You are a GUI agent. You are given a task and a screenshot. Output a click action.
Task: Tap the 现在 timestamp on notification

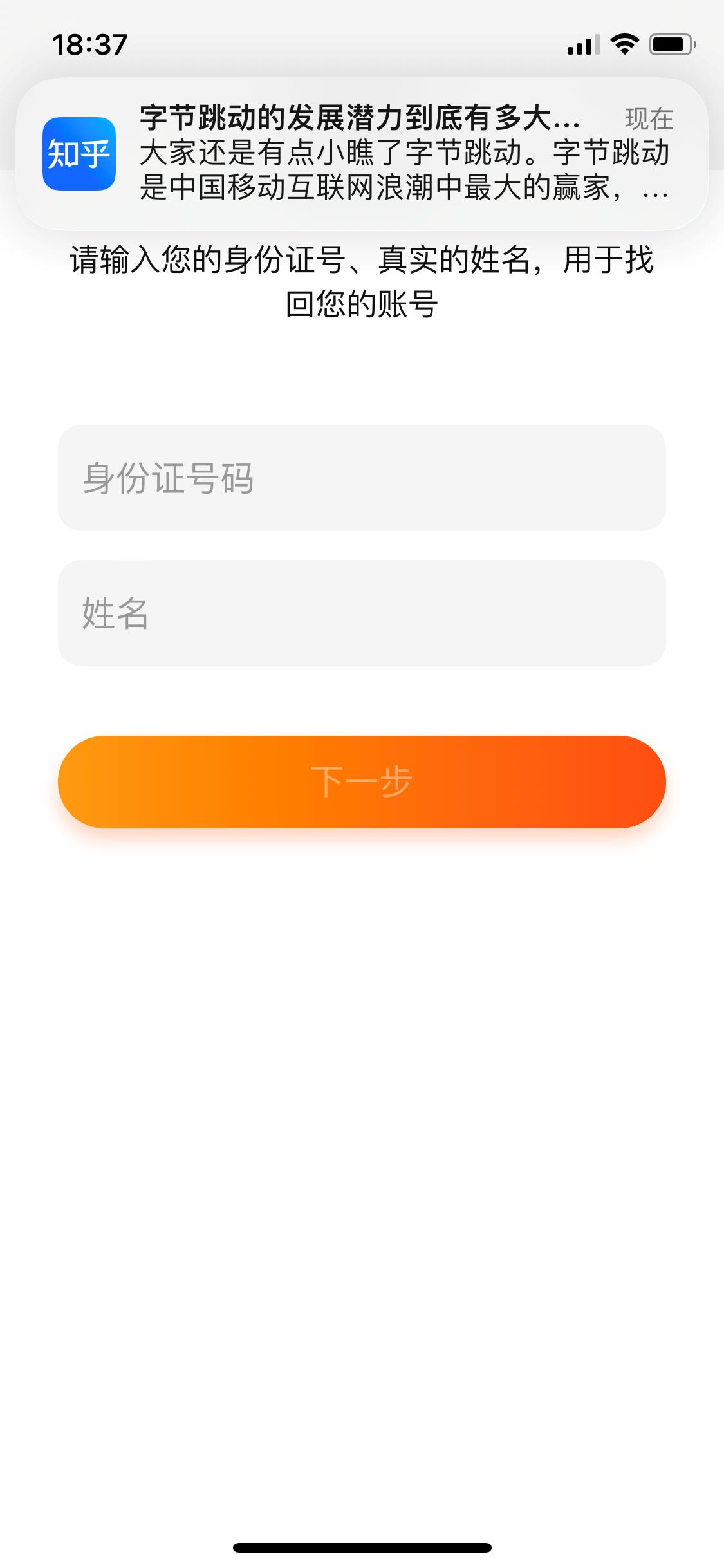coord(649,118)
